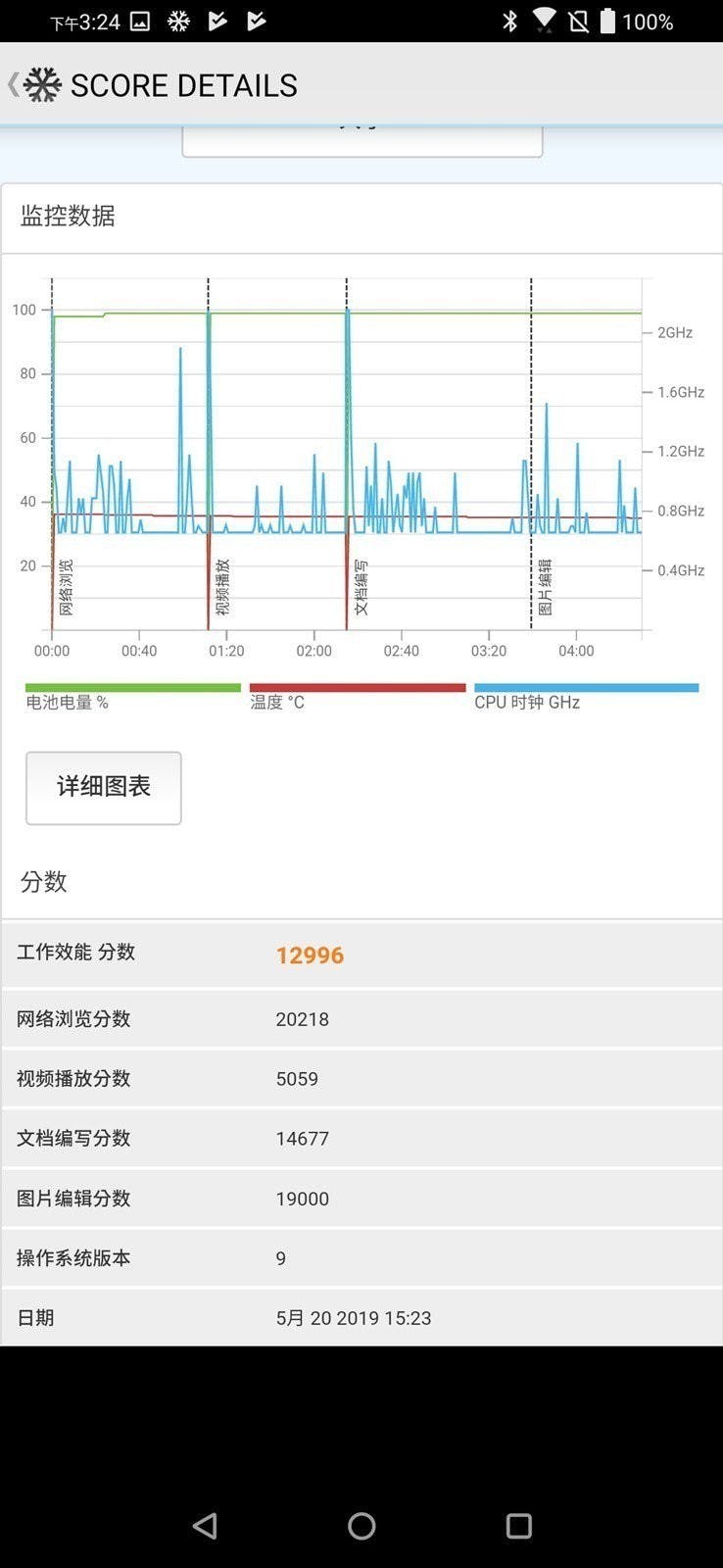Viewport: 723px width, 1568px height.
Task: Tap the no-SIM indicator icon in the status bar
Action: (579, 20)
